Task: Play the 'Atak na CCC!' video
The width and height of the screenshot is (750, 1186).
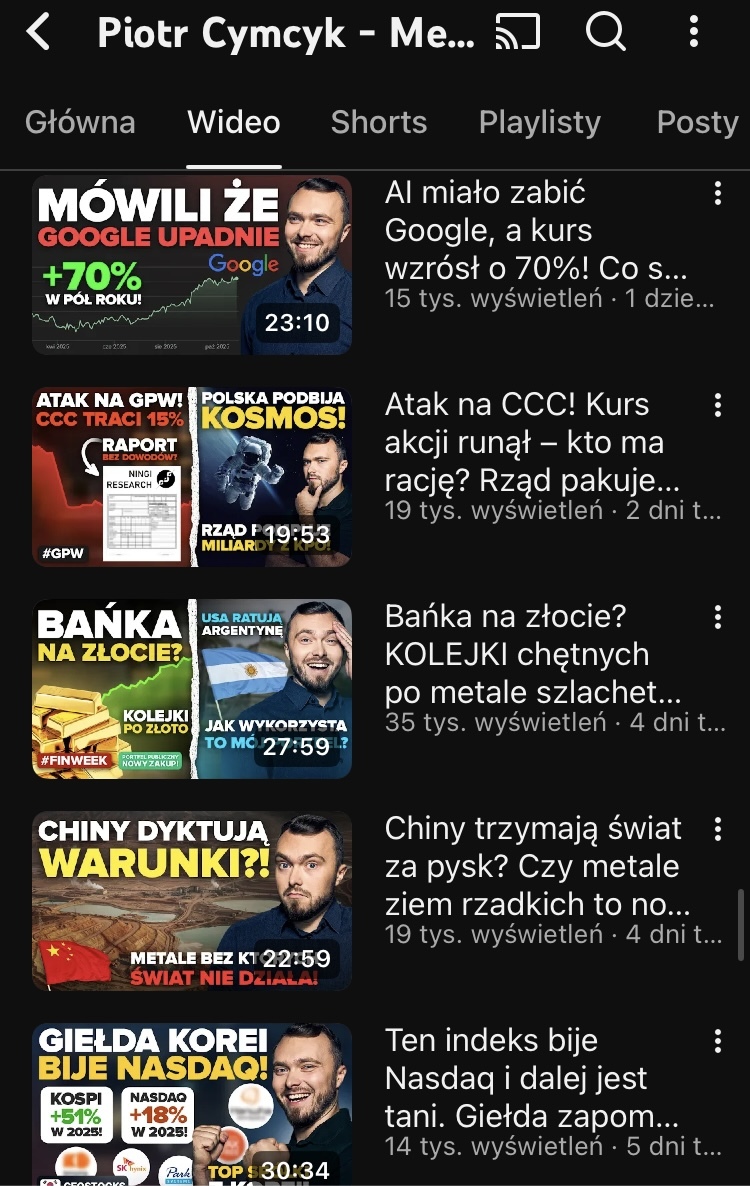Action: pyautogui.click(x=192, y=477)
